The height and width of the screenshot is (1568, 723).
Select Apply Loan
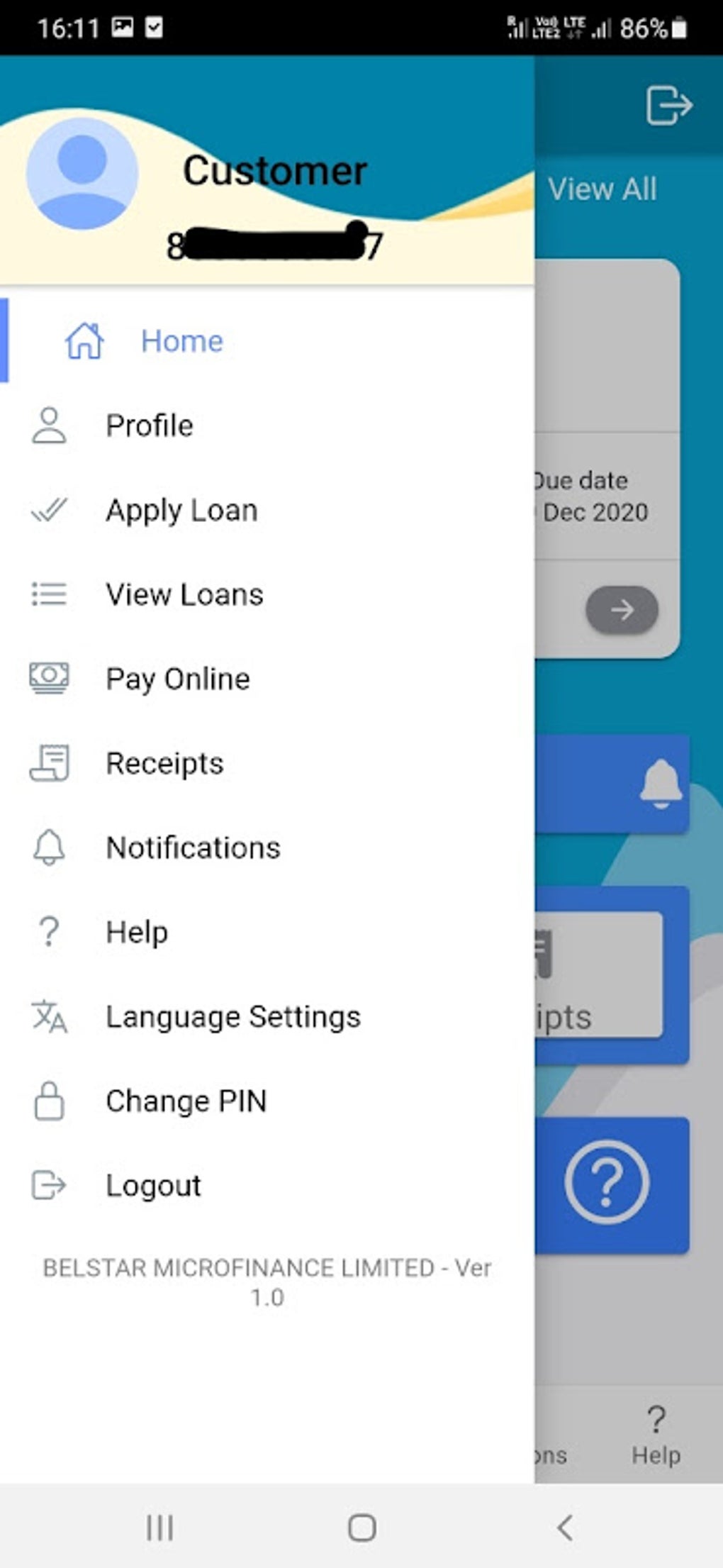[x=181, y=510]
